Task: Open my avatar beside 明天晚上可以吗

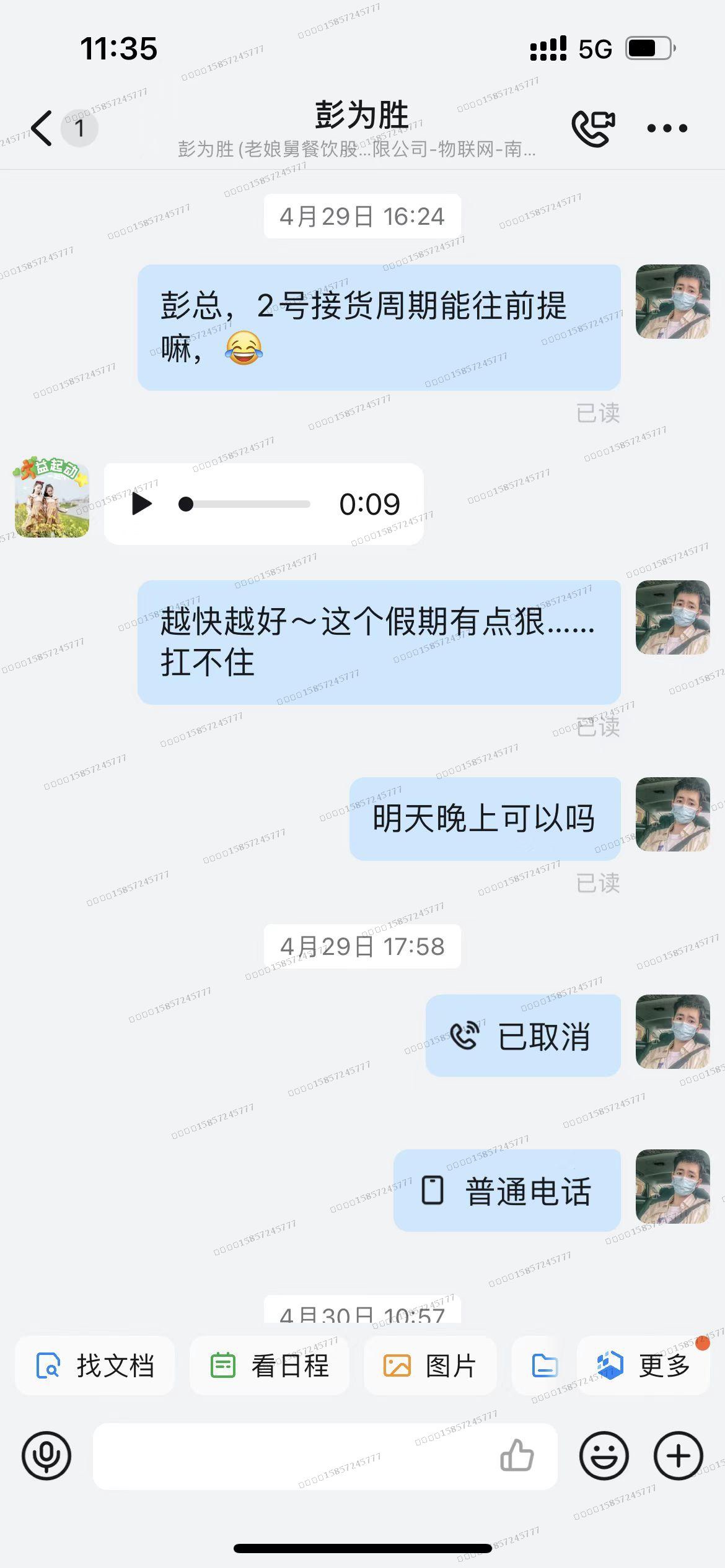Action: point(672,814)
